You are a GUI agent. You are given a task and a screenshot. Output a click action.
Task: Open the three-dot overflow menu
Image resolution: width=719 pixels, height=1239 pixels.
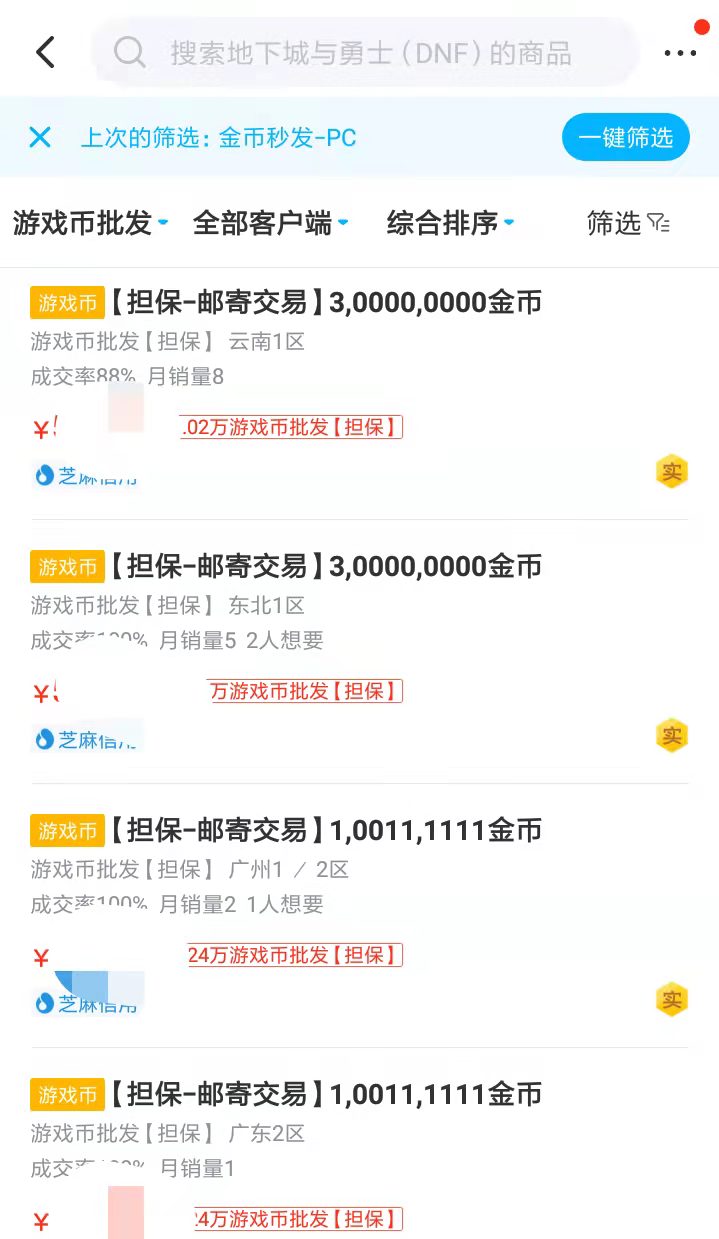680,53
